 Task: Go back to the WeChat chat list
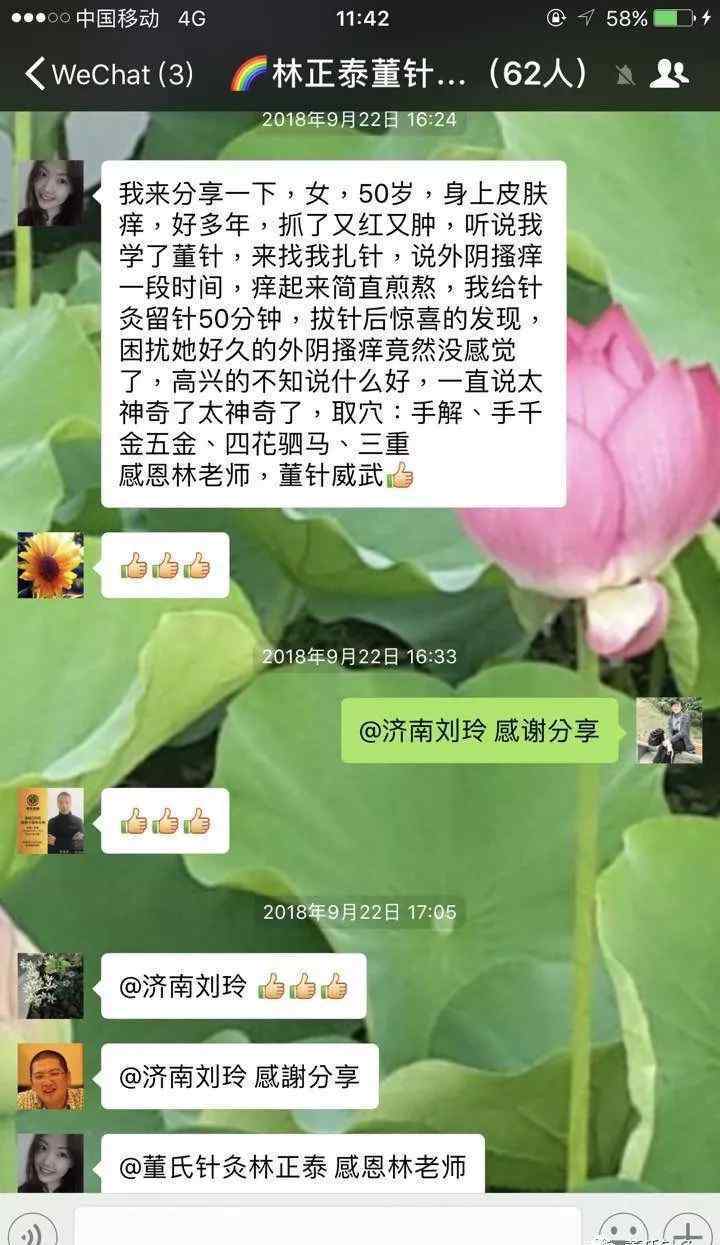click(108, 74)
